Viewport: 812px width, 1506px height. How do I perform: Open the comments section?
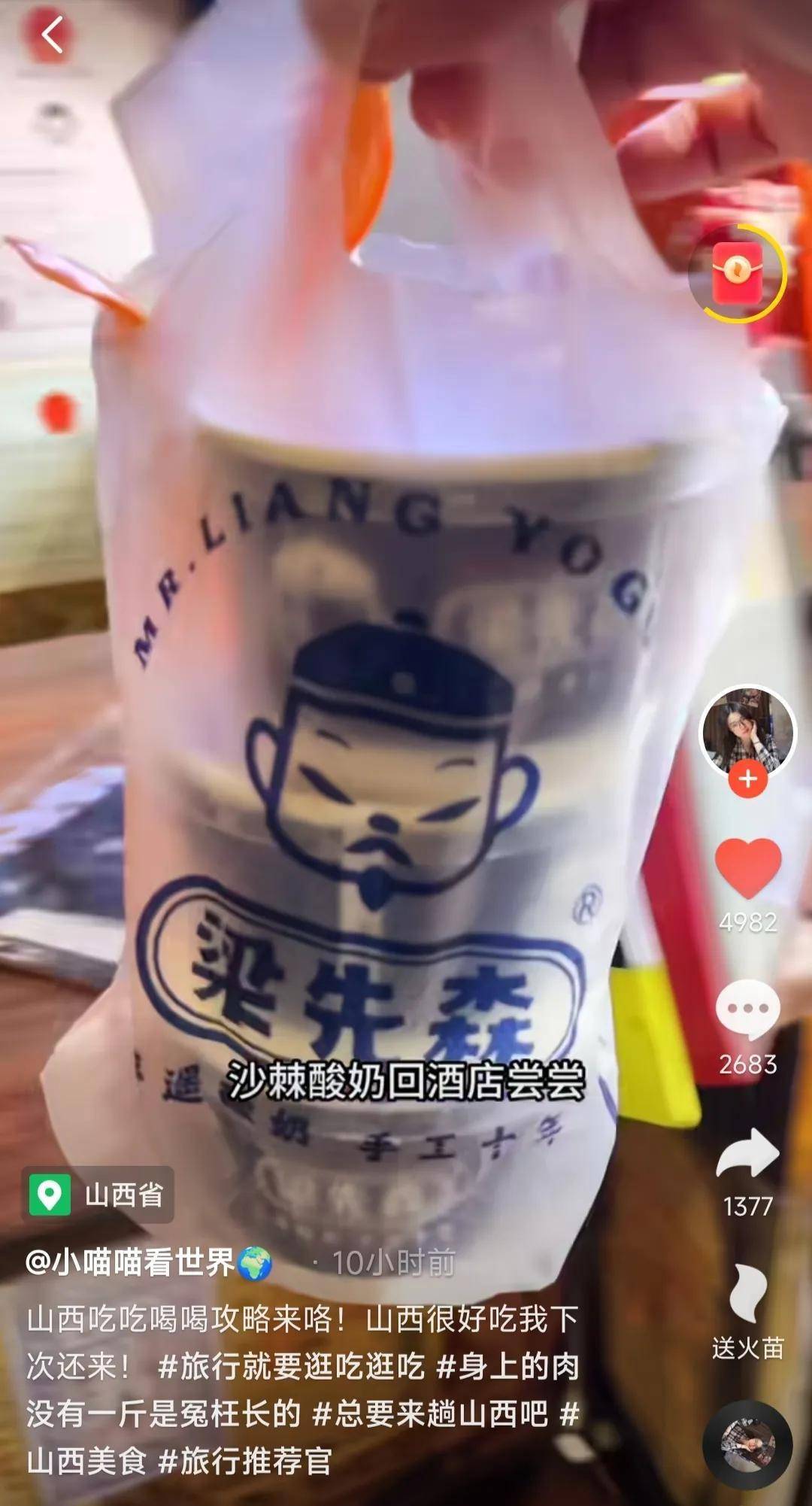(747, 1010)
